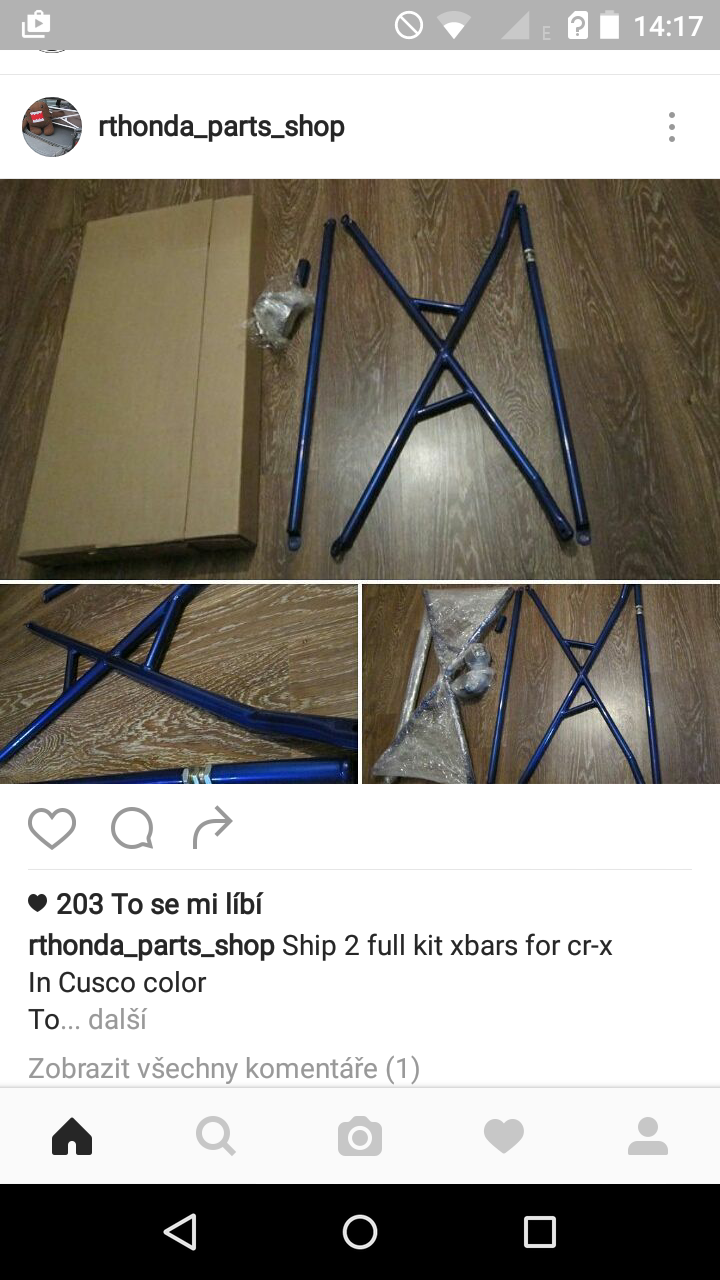Image resolution: width=720 pixels, height=1280 pixels.
Task: Open comments via speech bubble icon
Action: point(132,828)
